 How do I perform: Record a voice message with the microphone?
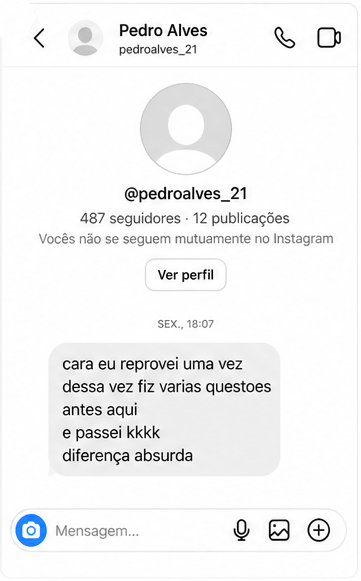click(241, 530)
